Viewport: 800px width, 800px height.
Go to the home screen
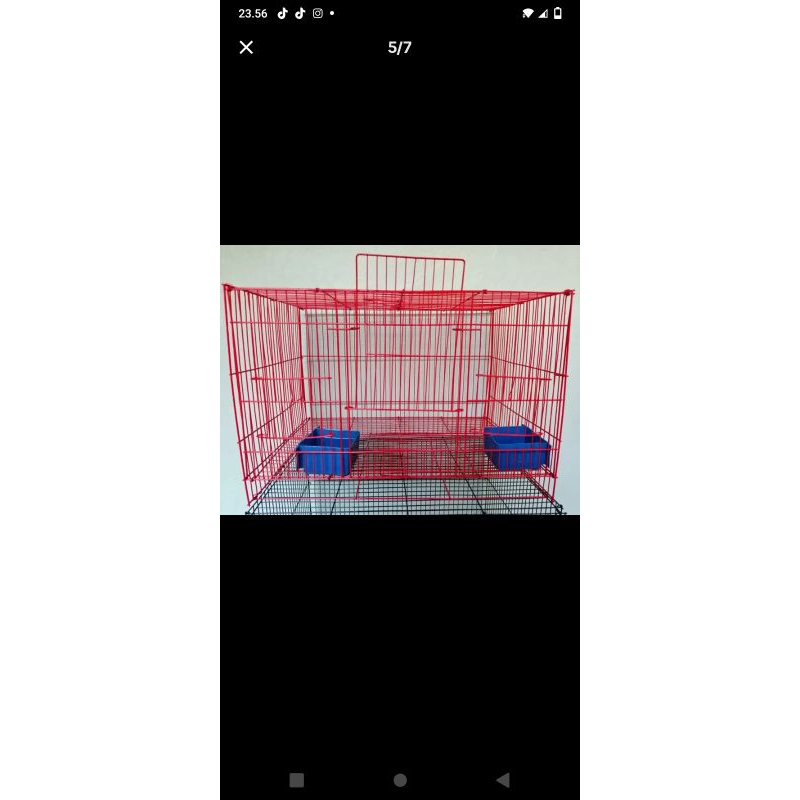coord(400,780)
